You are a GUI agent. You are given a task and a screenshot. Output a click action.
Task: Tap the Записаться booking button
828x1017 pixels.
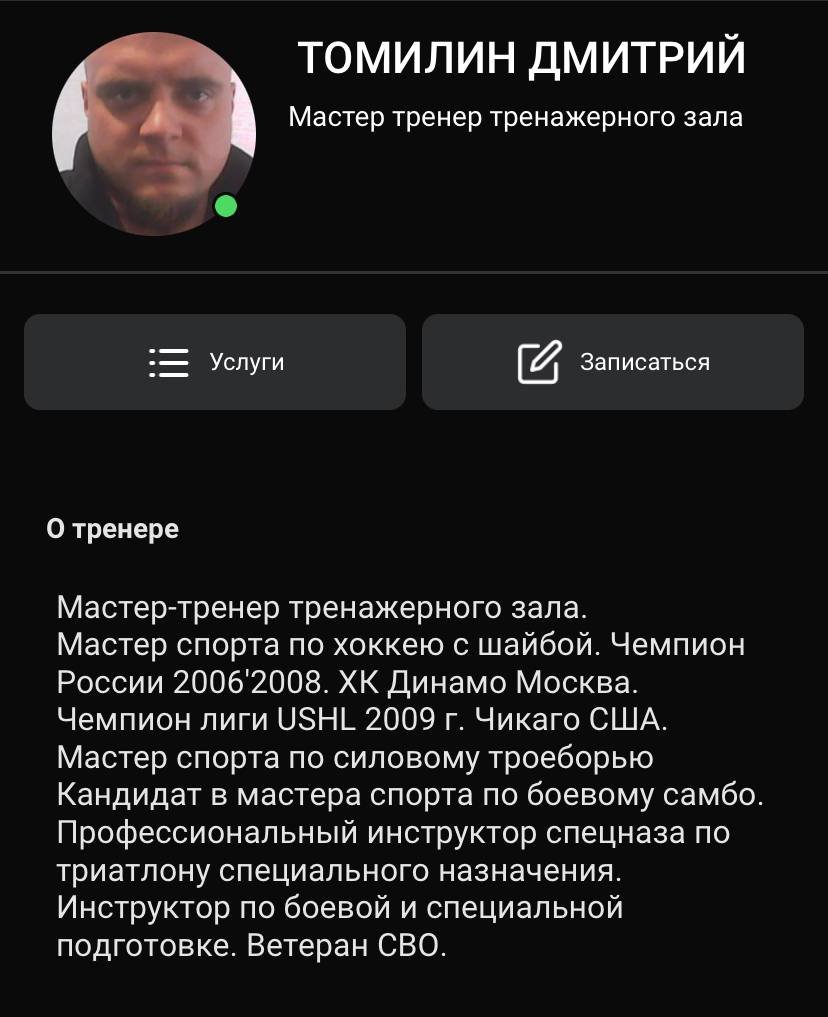coord(613,362)
